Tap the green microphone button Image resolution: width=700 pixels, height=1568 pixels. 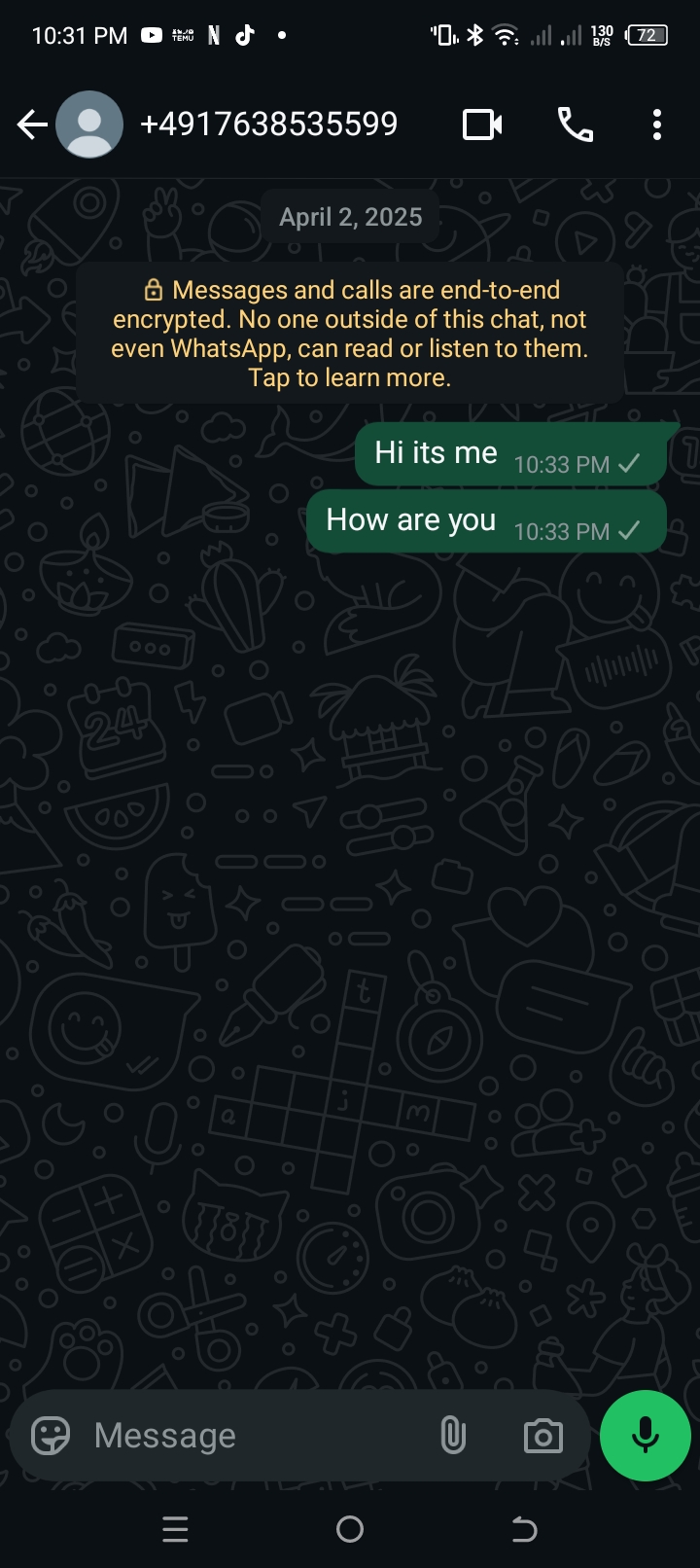(646, 1436)
